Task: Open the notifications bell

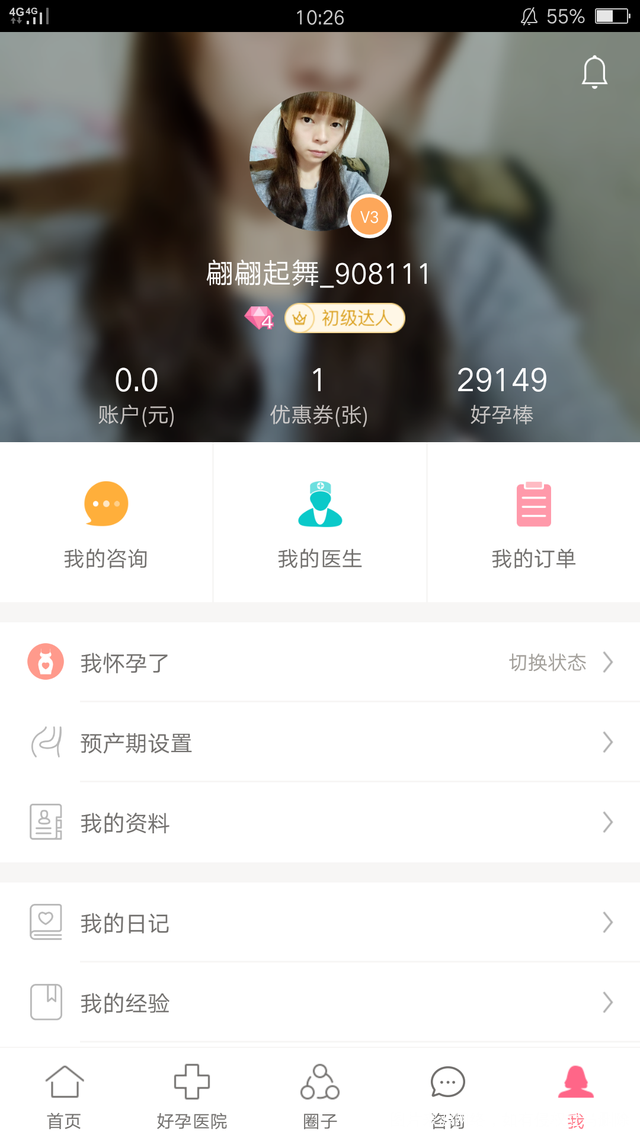Action: click(594, 73)
